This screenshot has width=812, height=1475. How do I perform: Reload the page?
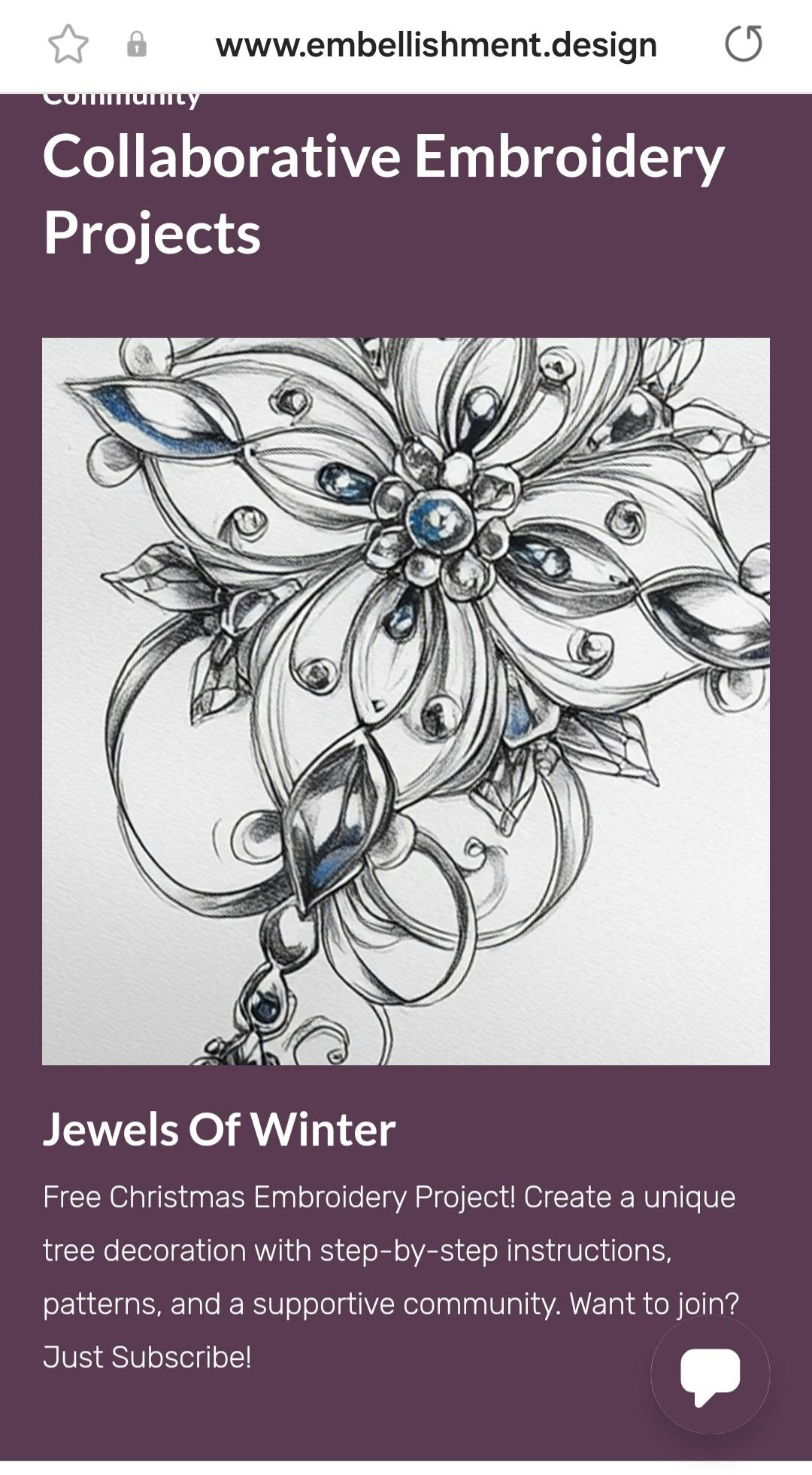click(744, 44)
